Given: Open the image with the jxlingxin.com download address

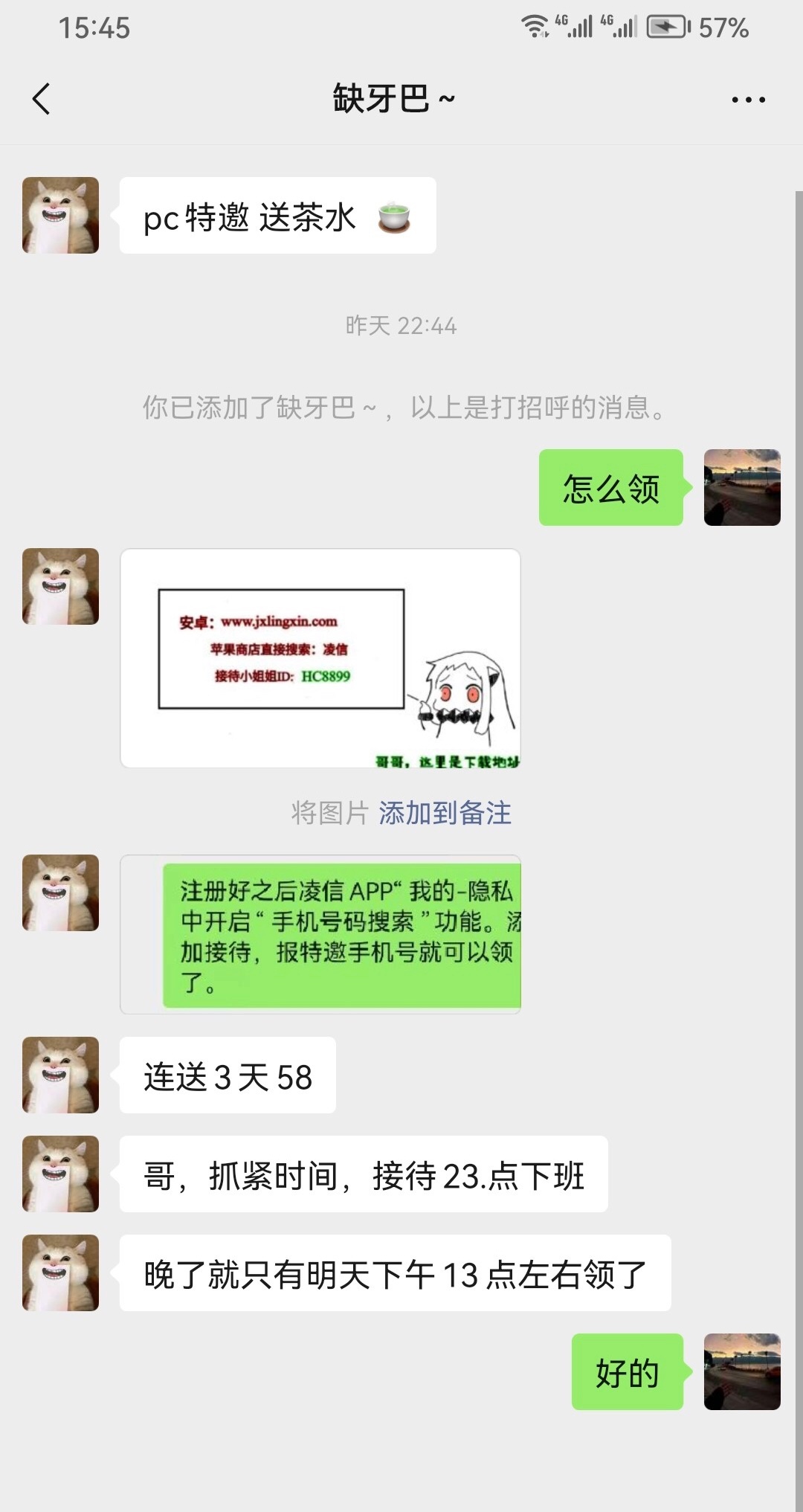Looking at the screenshot, I should (320, 658).
